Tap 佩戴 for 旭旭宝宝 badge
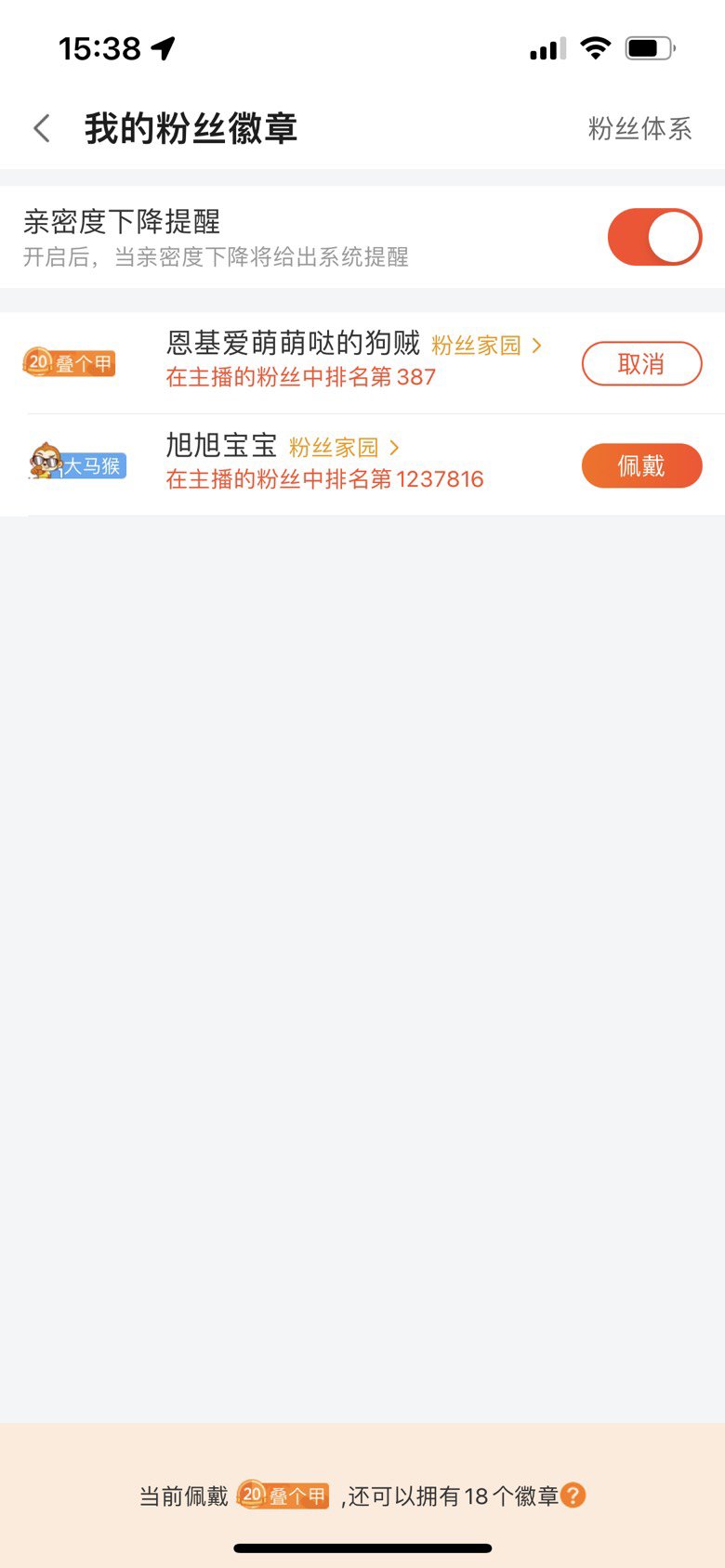 [x=641, y=465]
